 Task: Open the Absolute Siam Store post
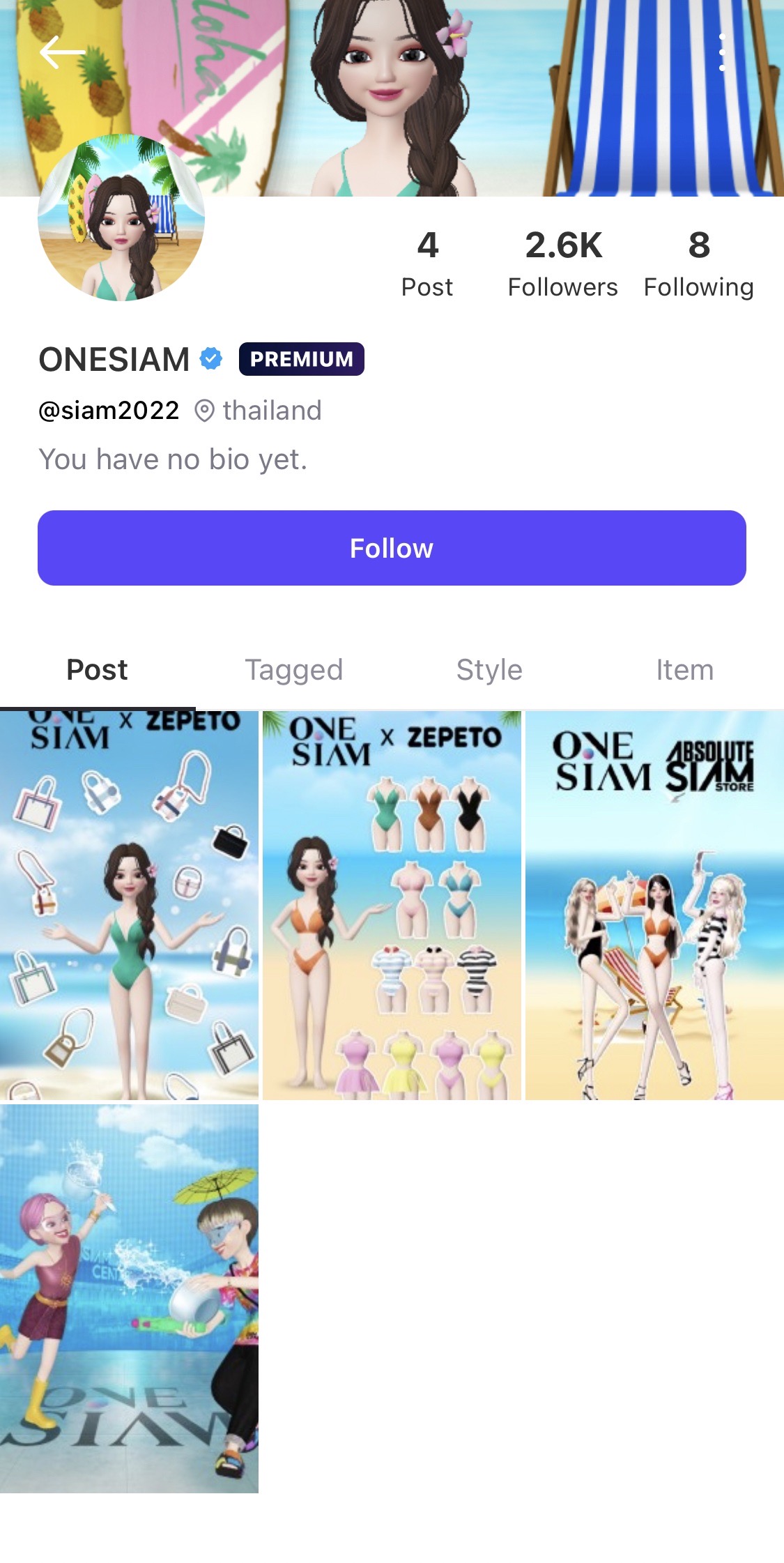[x=654, y=905]
